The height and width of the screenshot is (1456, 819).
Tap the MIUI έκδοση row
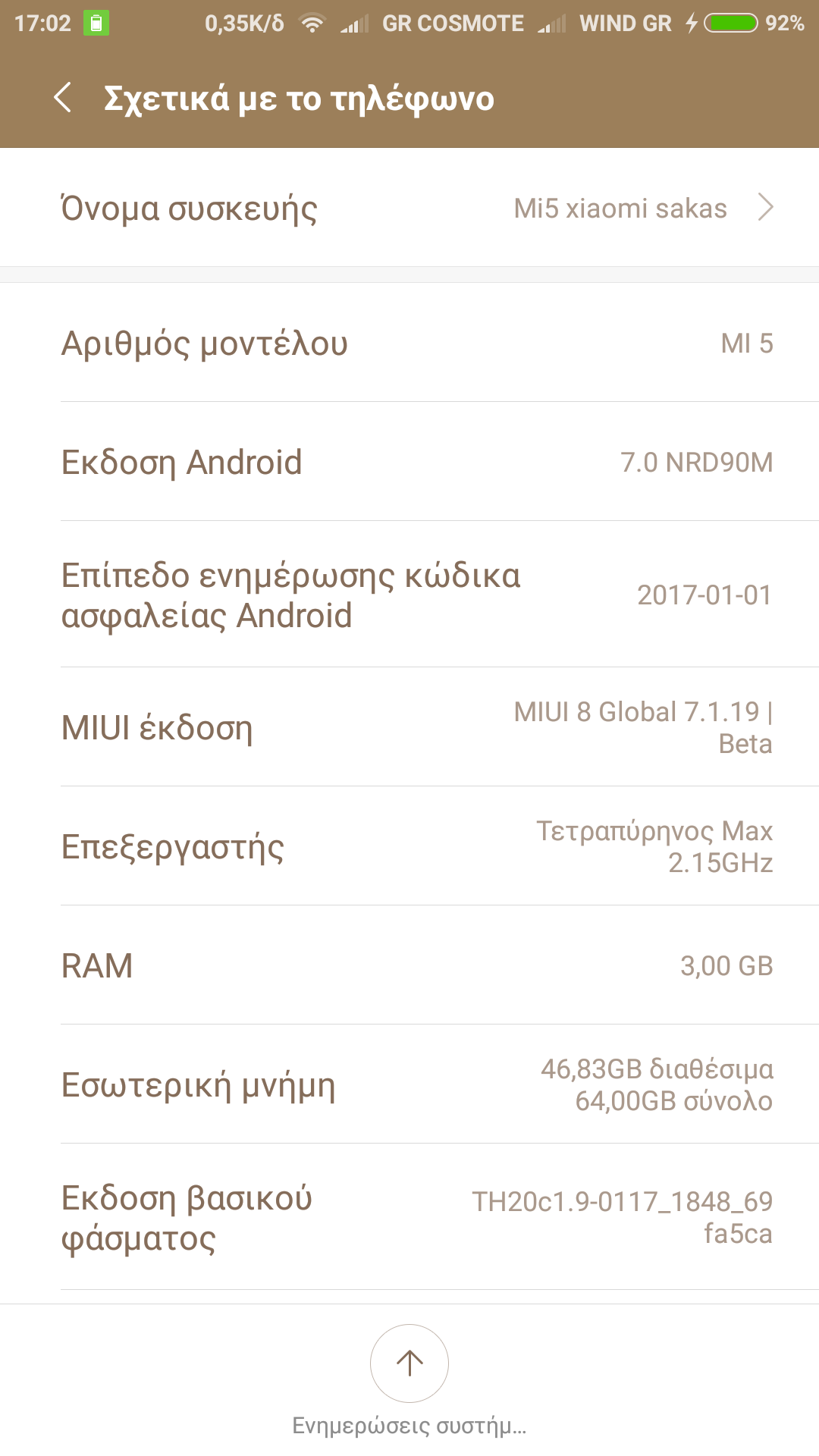(409, 727)
